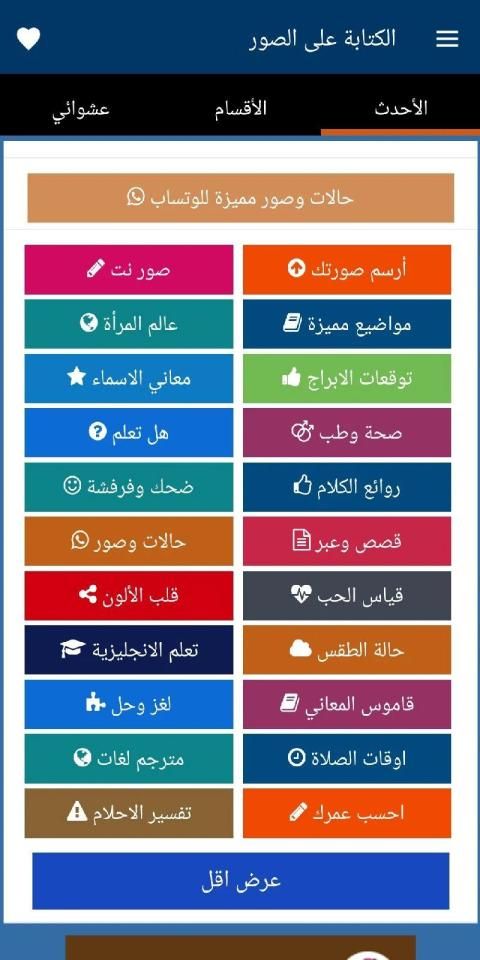This screenshot has height=960, width=480.
Task: Open توقعات الابراج
Action: (x=347, y=378)
